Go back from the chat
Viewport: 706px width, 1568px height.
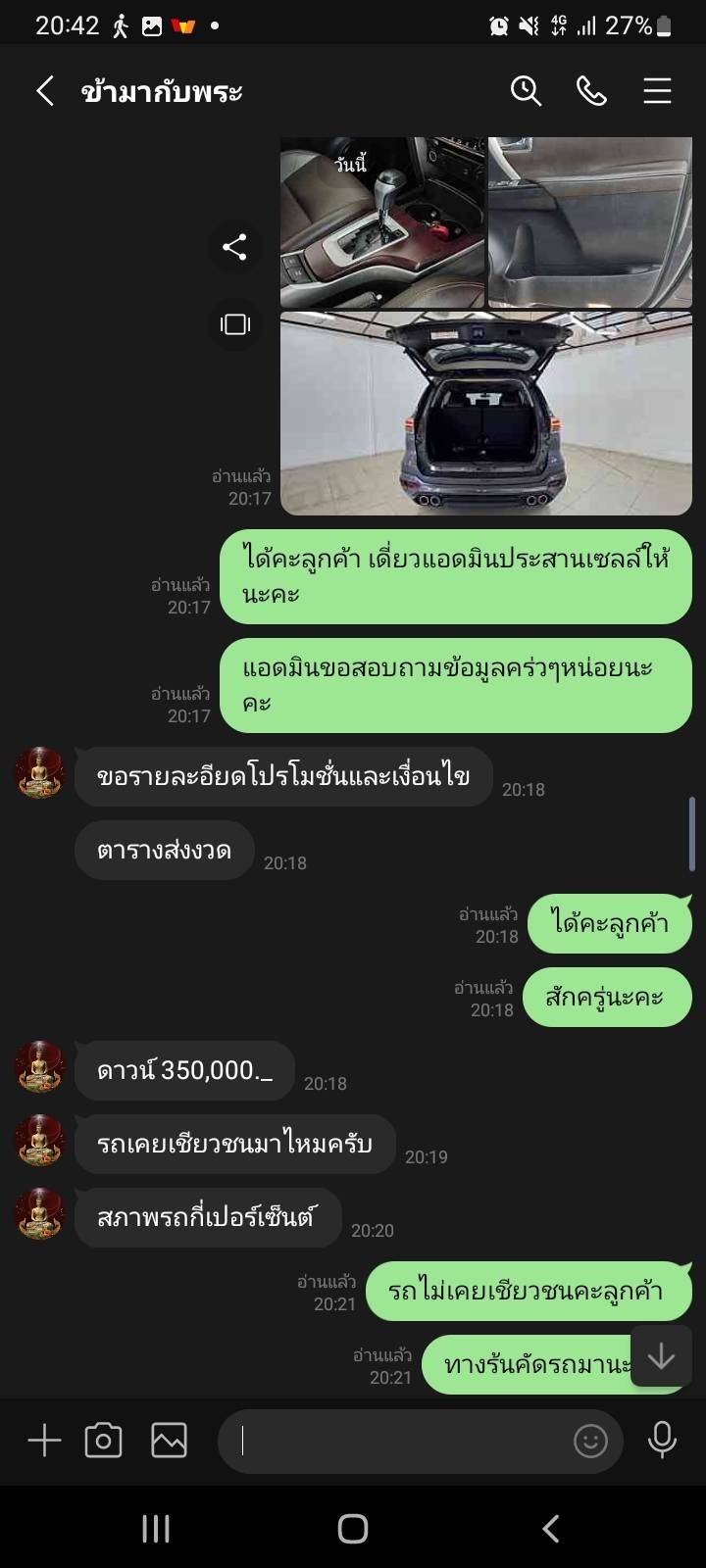(x=45, y=91)
